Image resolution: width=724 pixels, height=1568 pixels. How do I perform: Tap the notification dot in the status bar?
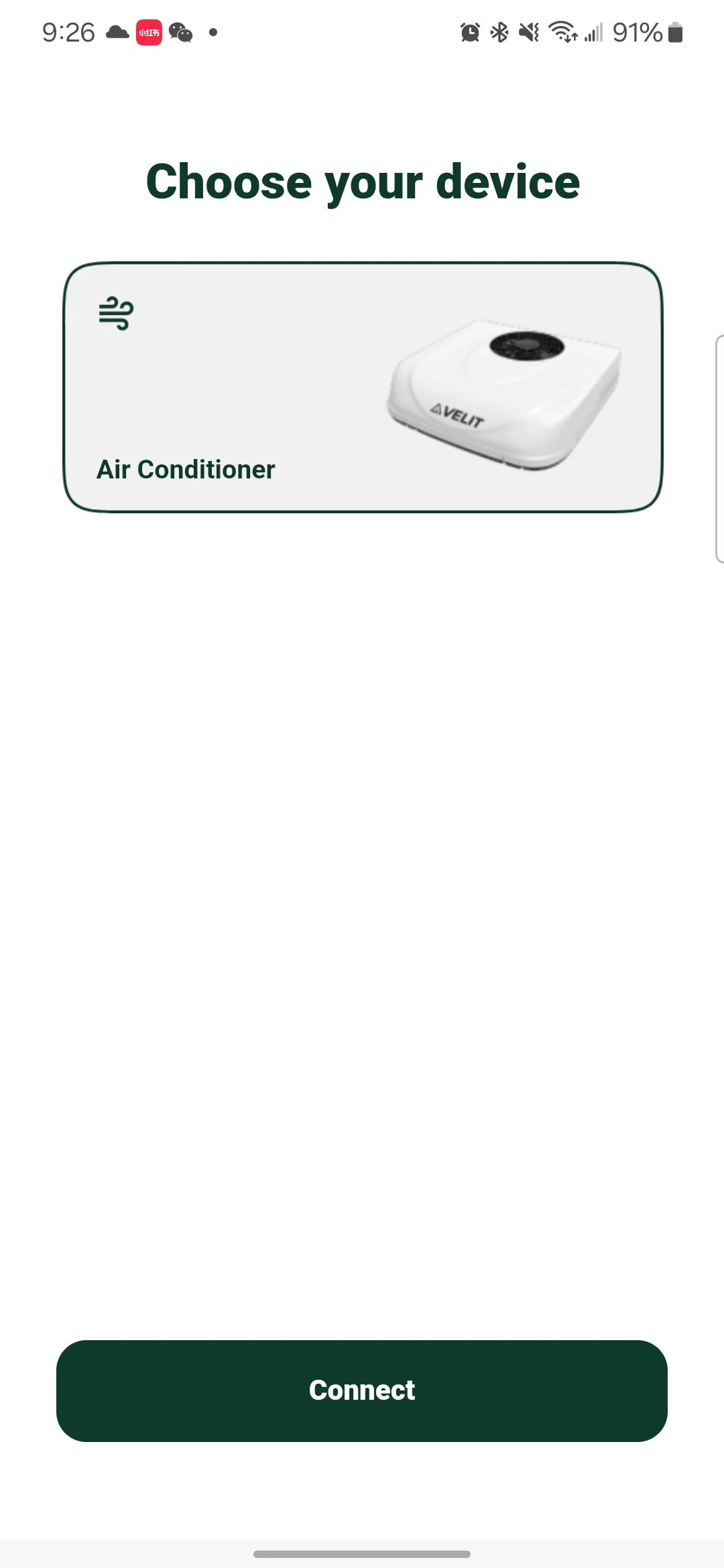[x=213, y=31]
